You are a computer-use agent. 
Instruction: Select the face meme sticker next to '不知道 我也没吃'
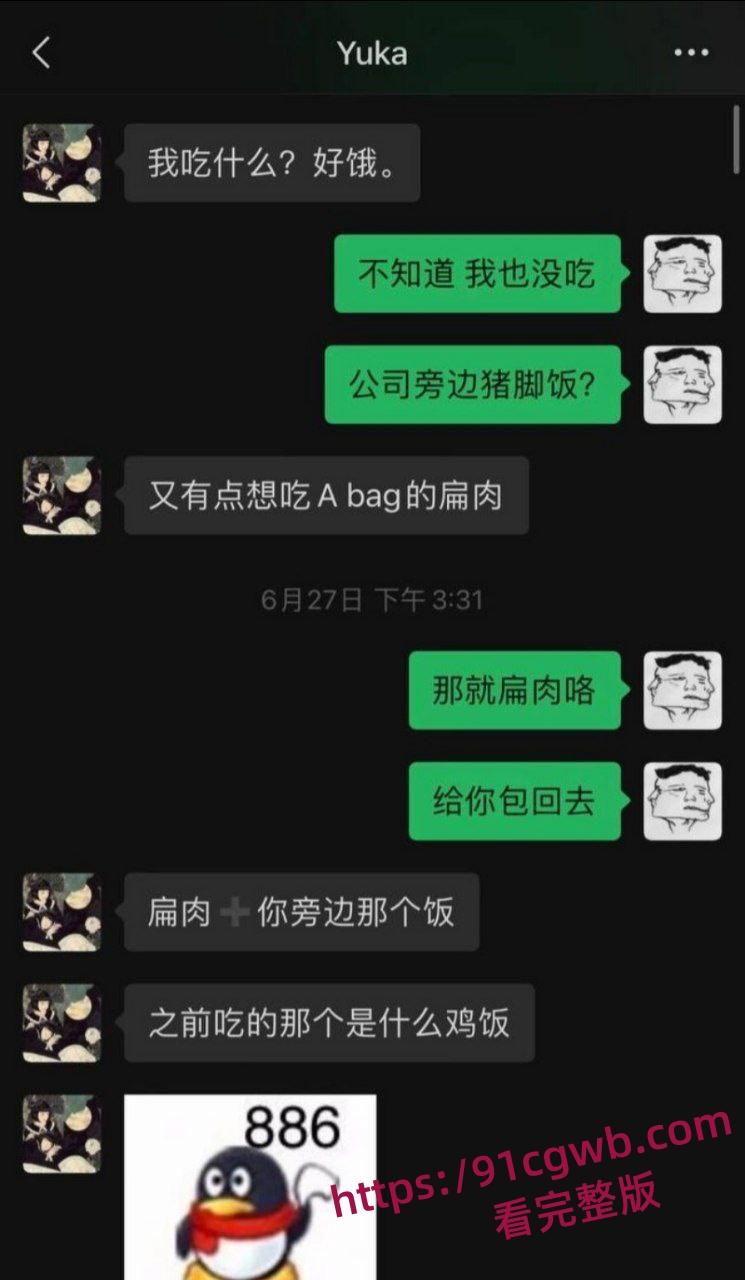pyautogui.click(x=681, y=275)
